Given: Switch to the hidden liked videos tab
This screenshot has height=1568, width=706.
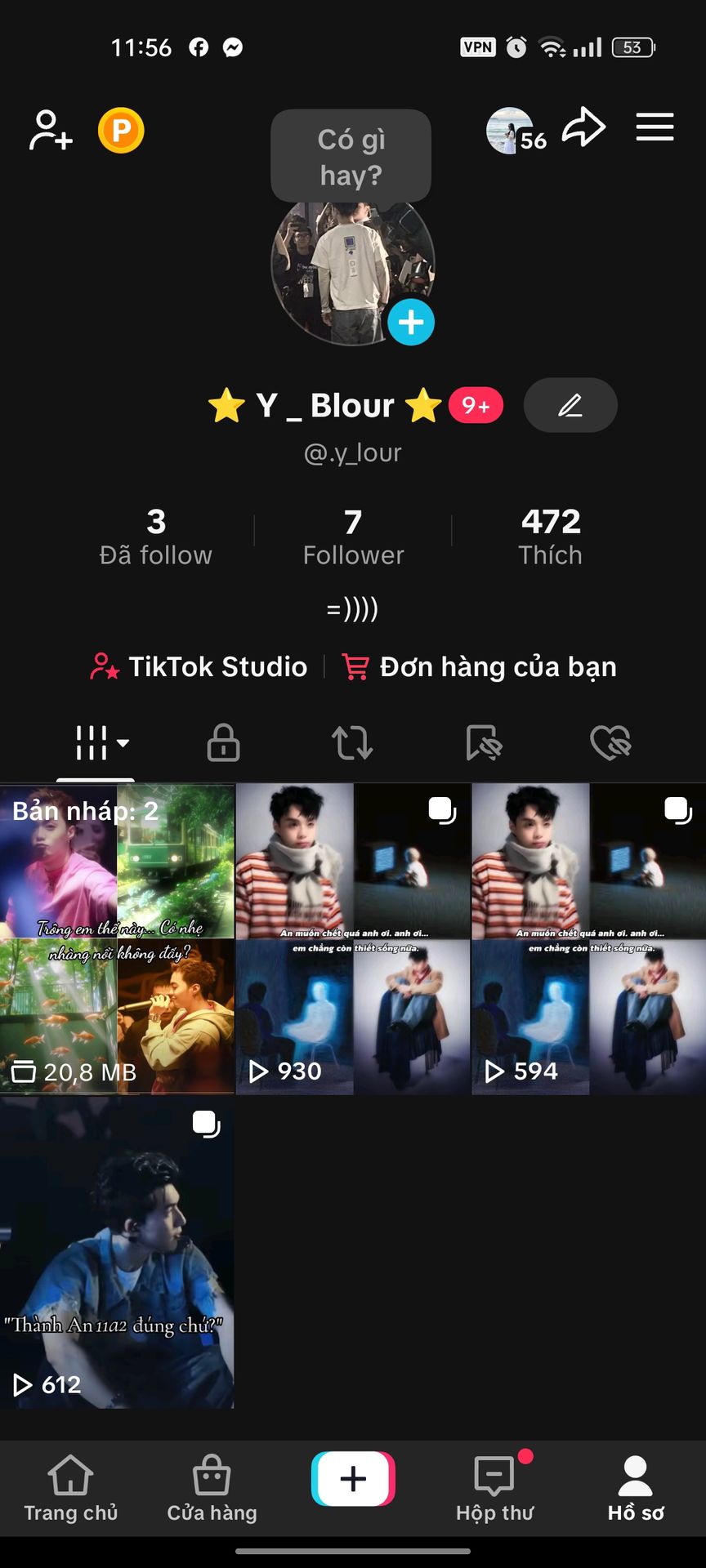Looking at the screenshot, I should tap(610, 743).
